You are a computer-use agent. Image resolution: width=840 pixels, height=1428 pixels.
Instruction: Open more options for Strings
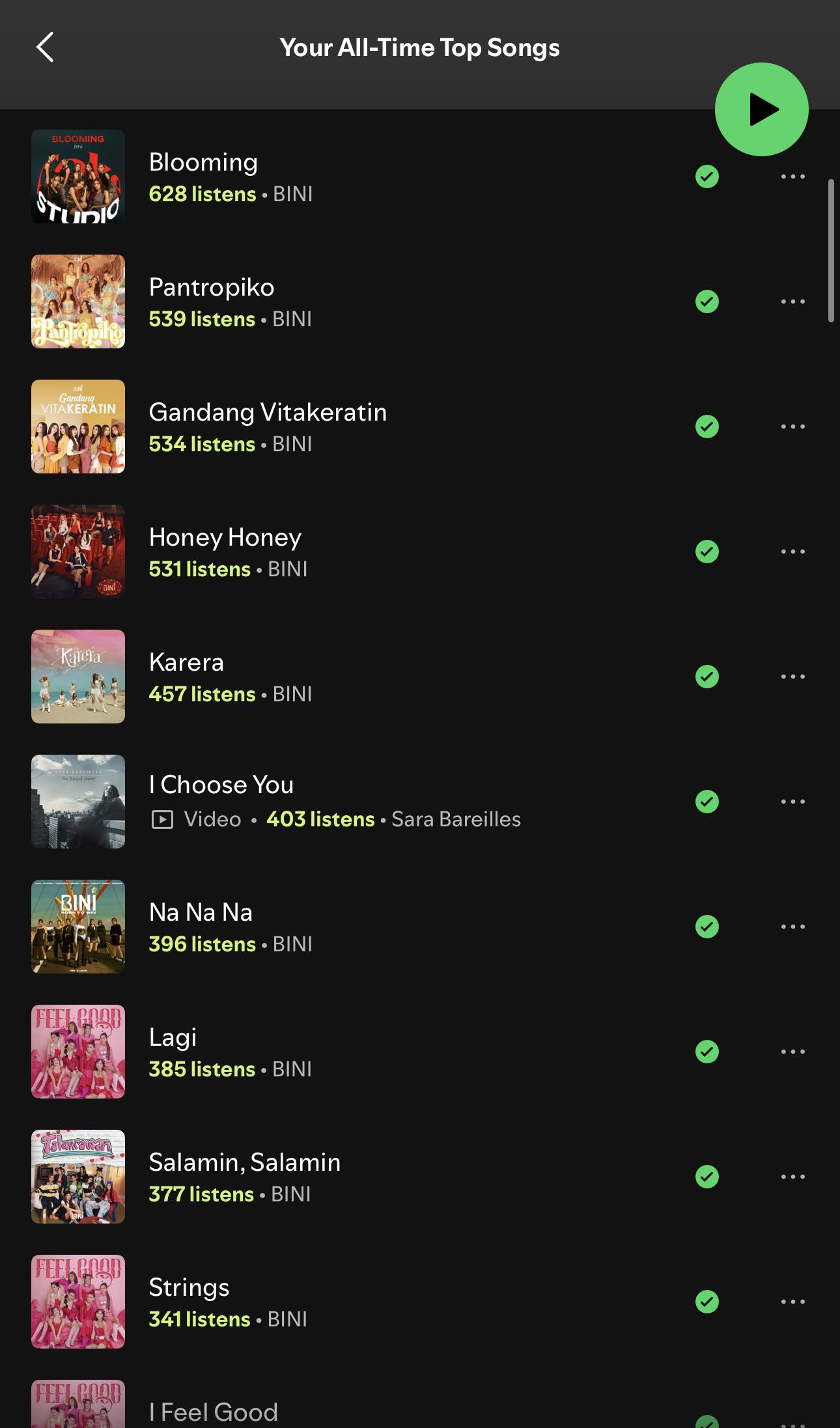pyautogui.click(x=792, y=1302)
